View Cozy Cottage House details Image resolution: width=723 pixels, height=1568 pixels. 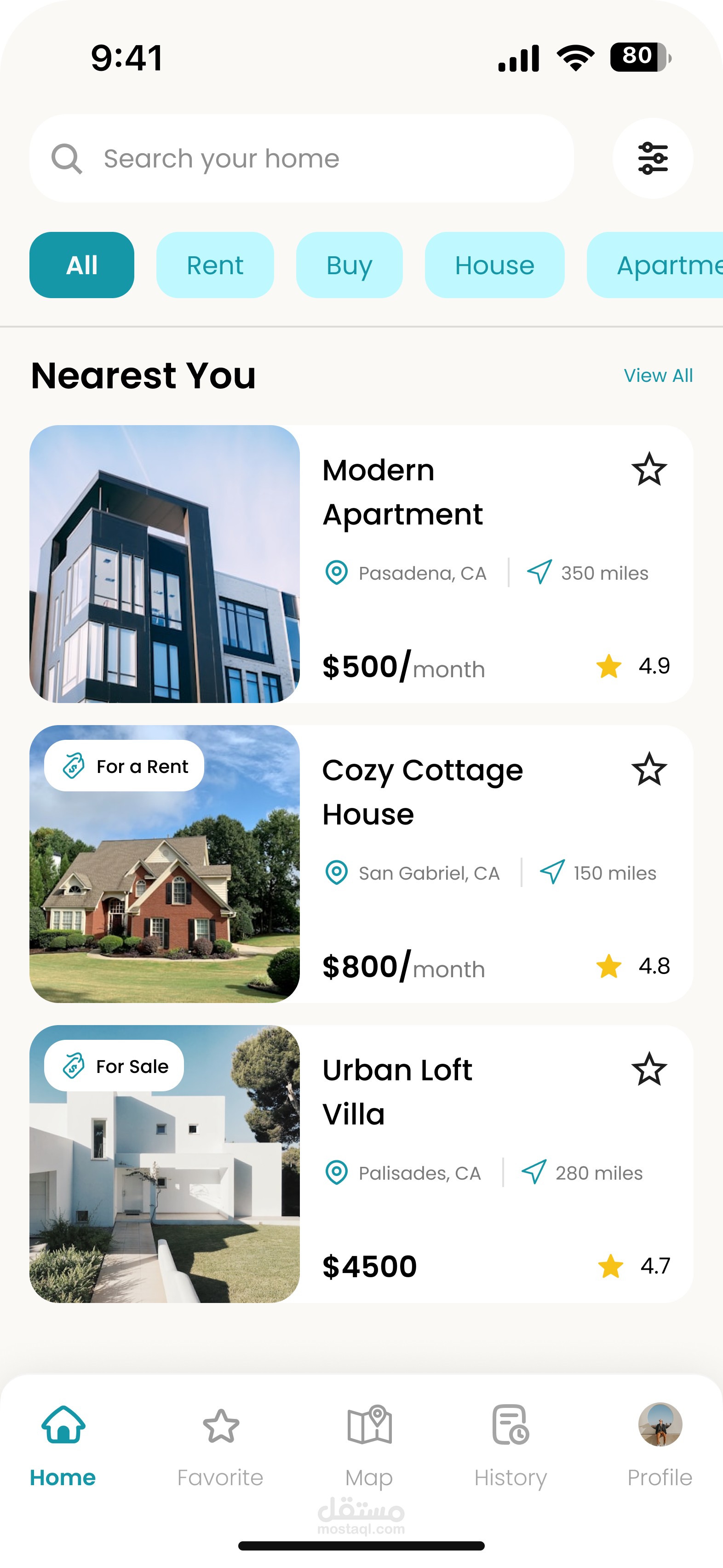(361, 864)
